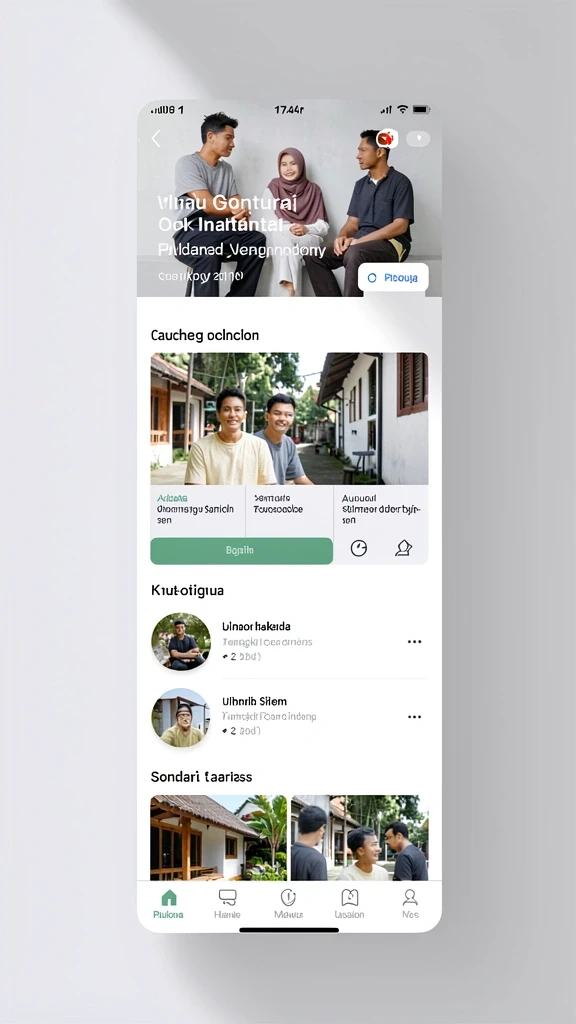This screenshot has width=576, height=1024.
Task: Open the Ulhnrib Sliem row
Action: [289, 716]
